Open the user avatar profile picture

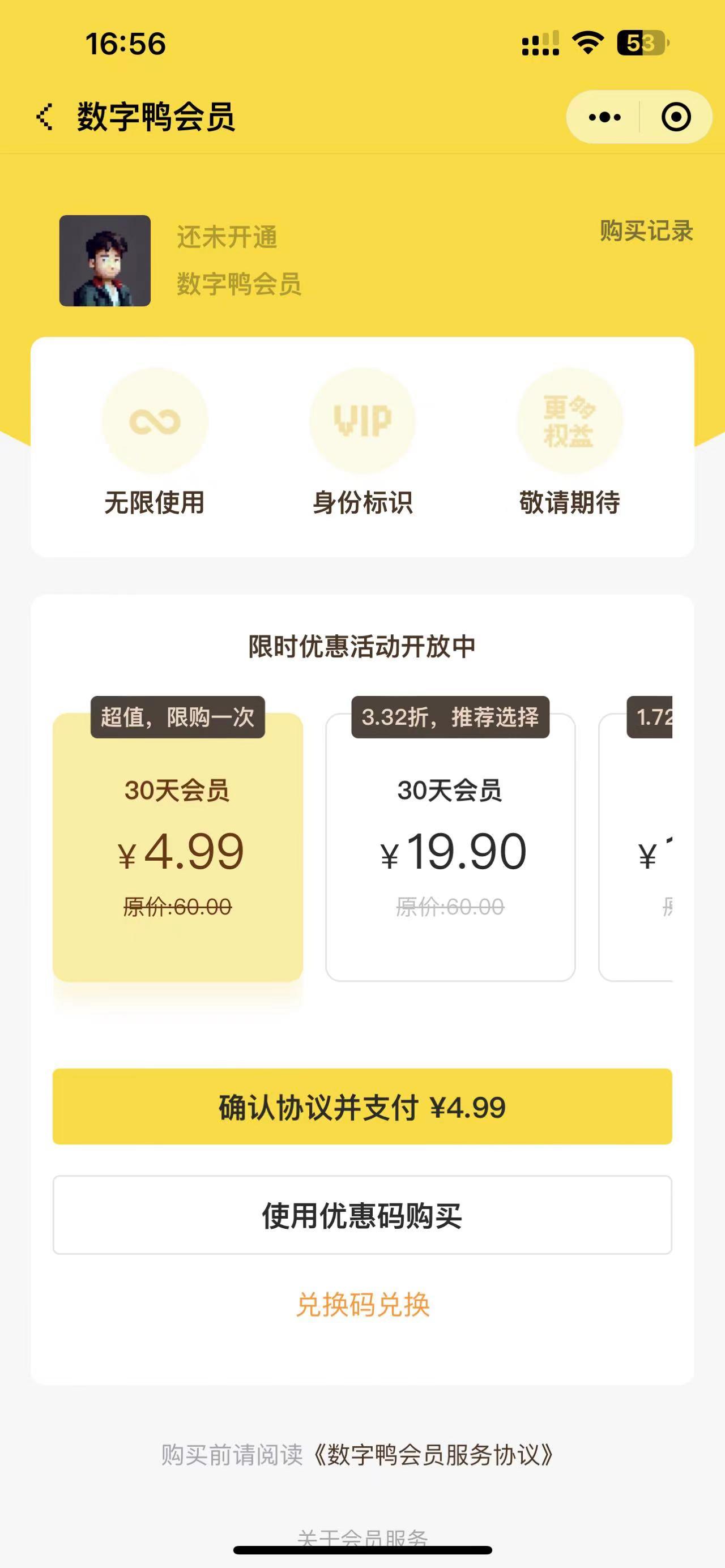pyautogui.click(x=105, y=260)
